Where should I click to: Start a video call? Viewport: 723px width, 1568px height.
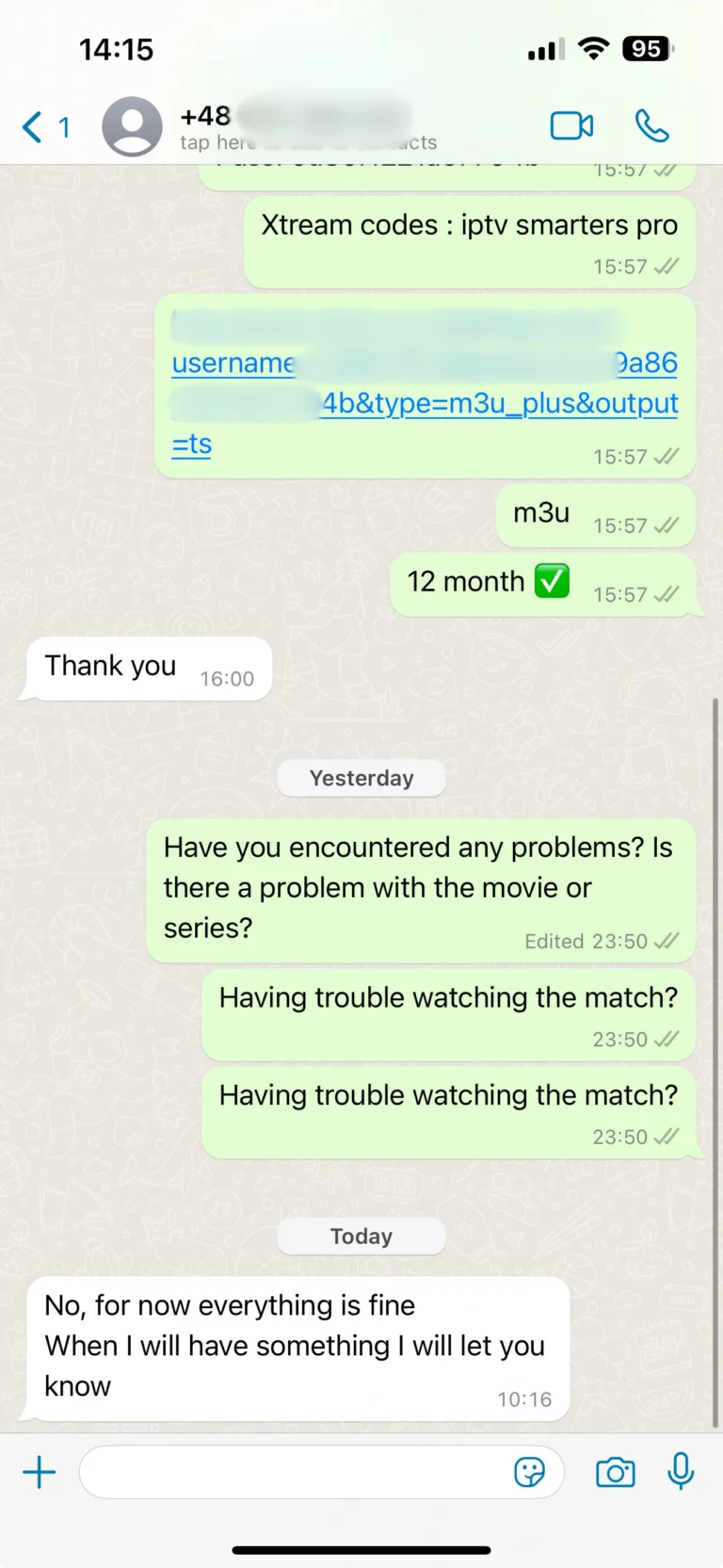(571, 125)
